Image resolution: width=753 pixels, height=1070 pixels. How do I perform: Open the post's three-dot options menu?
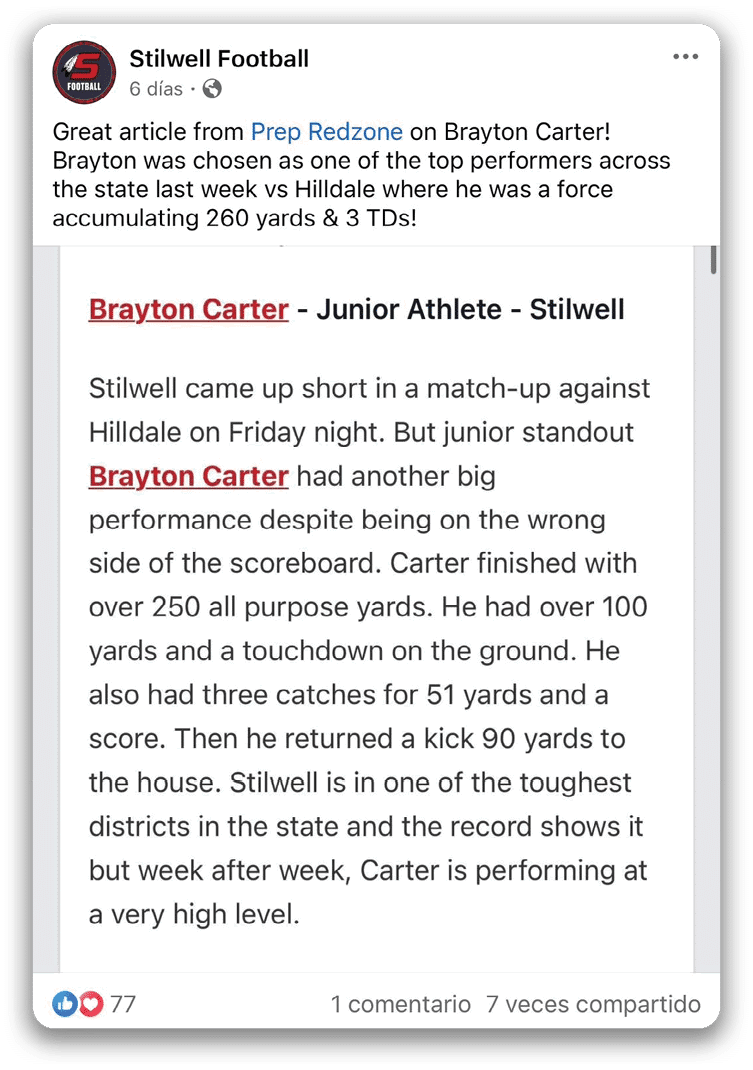click(x=685, y=57)
